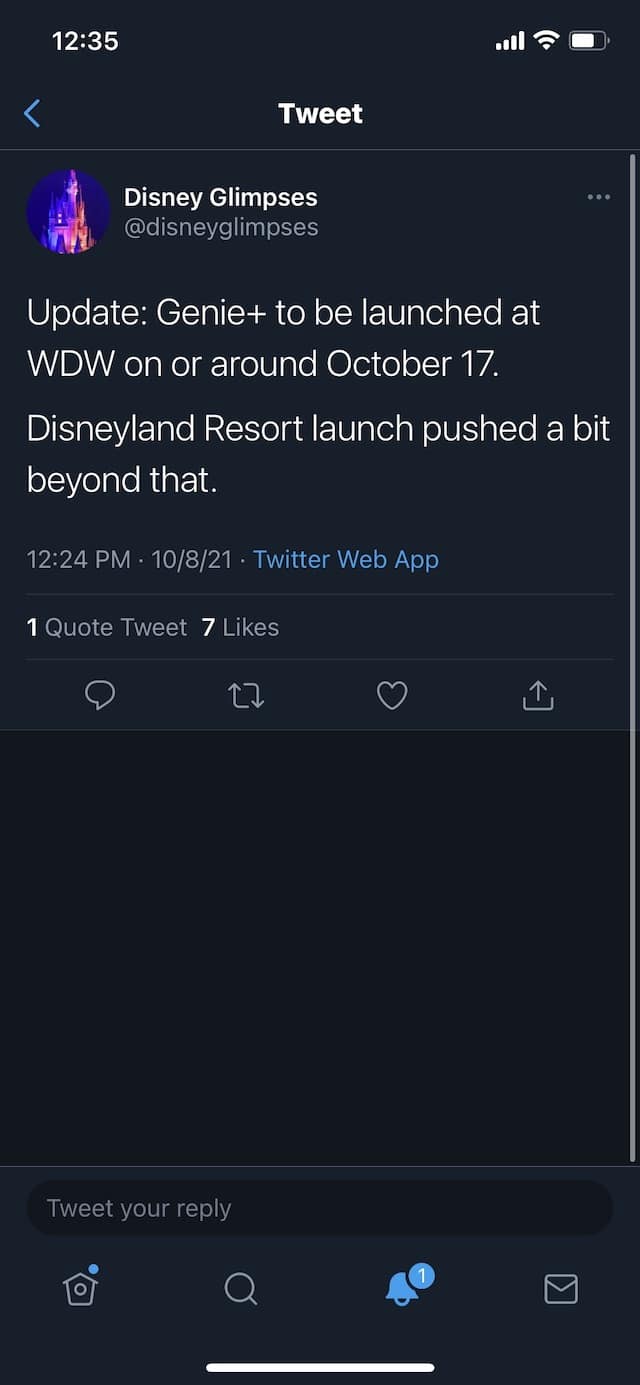Image resolution: width=640 pixels, height=1385 pixels.
Task: Like the Genie+ update tweet
Action: [x=392, y=695]
